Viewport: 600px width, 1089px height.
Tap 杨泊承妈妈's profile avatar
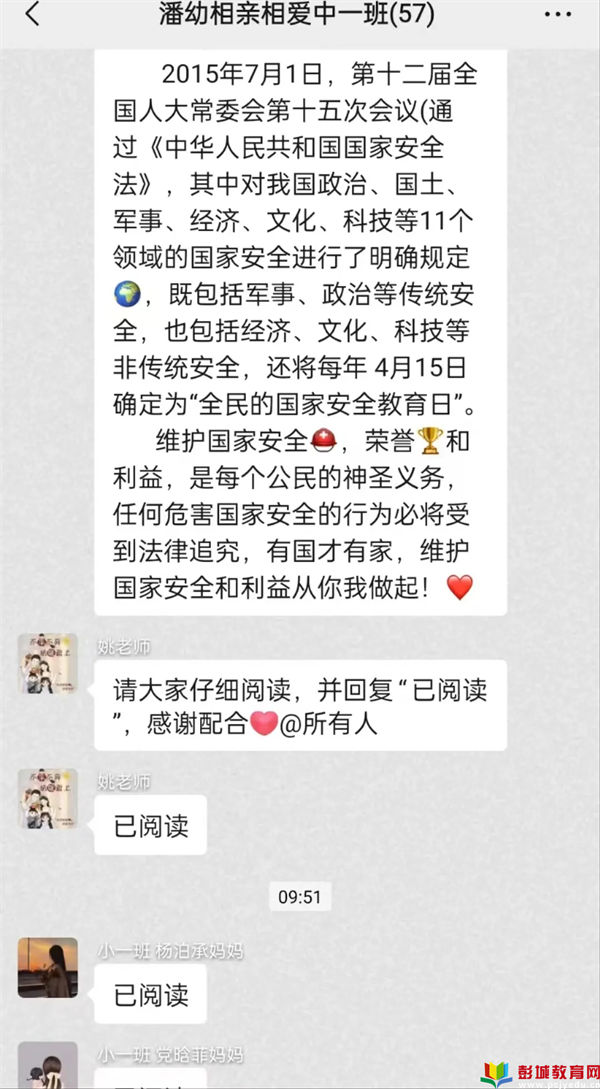pyautogui.click(x=47, y=967)
